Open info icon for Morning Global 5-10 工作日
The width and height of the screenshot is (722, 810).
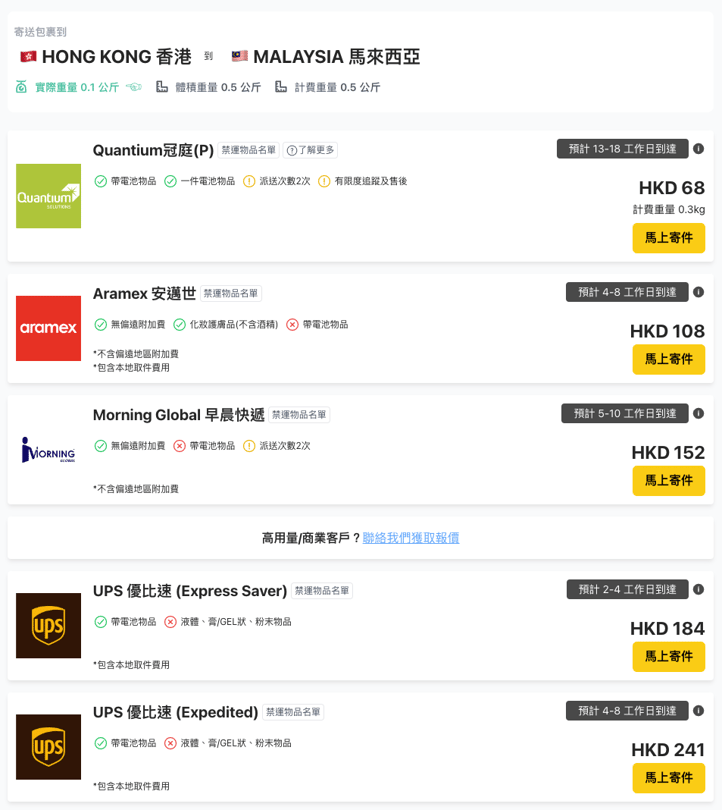click(x=698, y=413)
